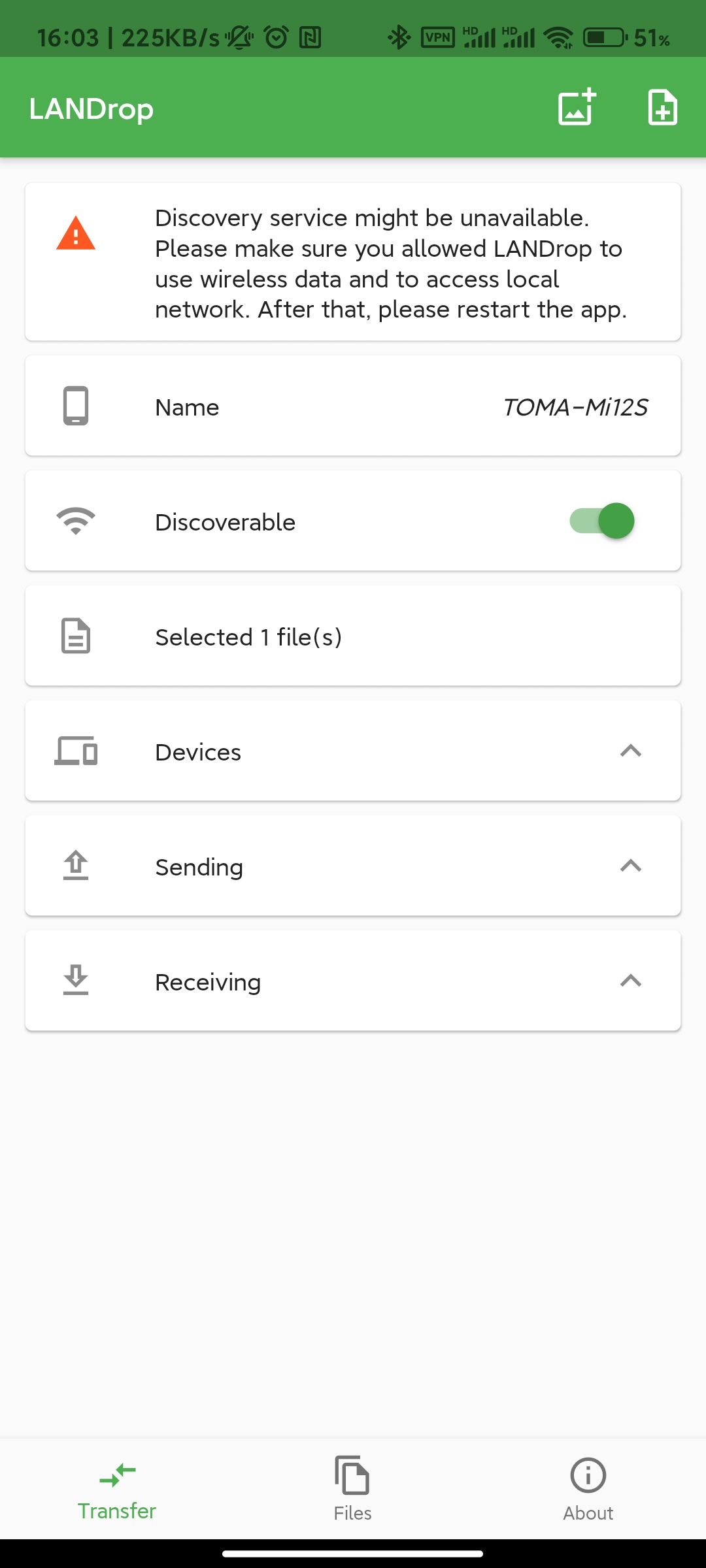Viewport: 706px width, 1568px height.
Task: Click the Wi-Fi icon beside Discoverable
Action: tap(76, 521)
